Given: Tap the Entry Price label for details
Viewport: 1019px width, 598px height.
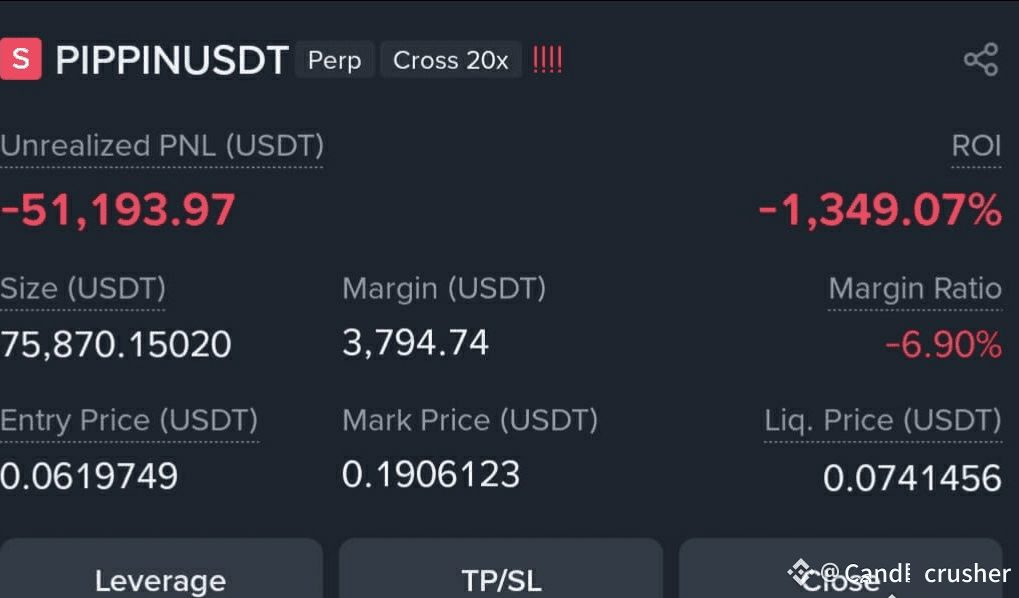Looking at the screenshot, I should coord(129,421).
